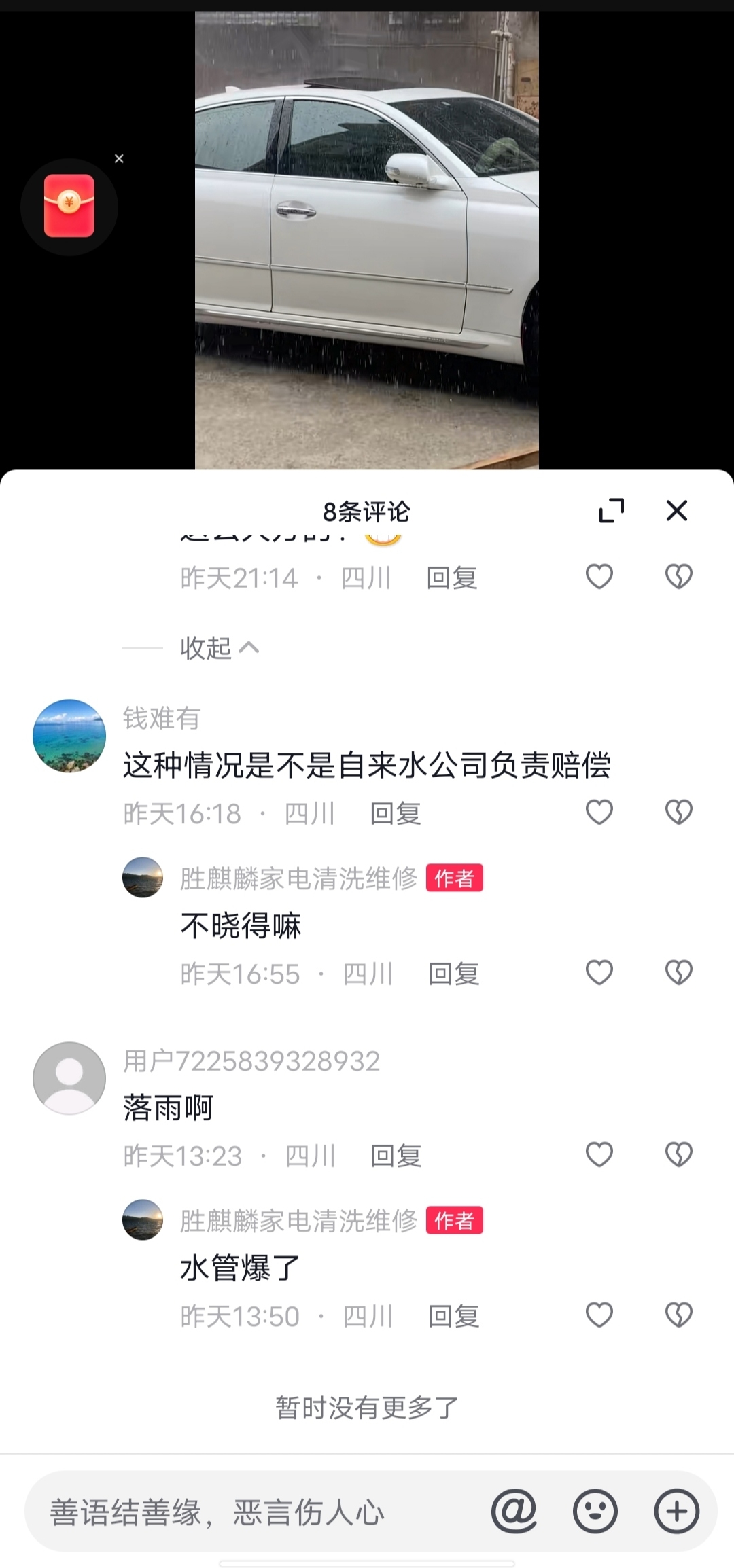Tap the comment input field
The height and width of the screenshot is (1568, 734).
click(x=258, y=1512)
